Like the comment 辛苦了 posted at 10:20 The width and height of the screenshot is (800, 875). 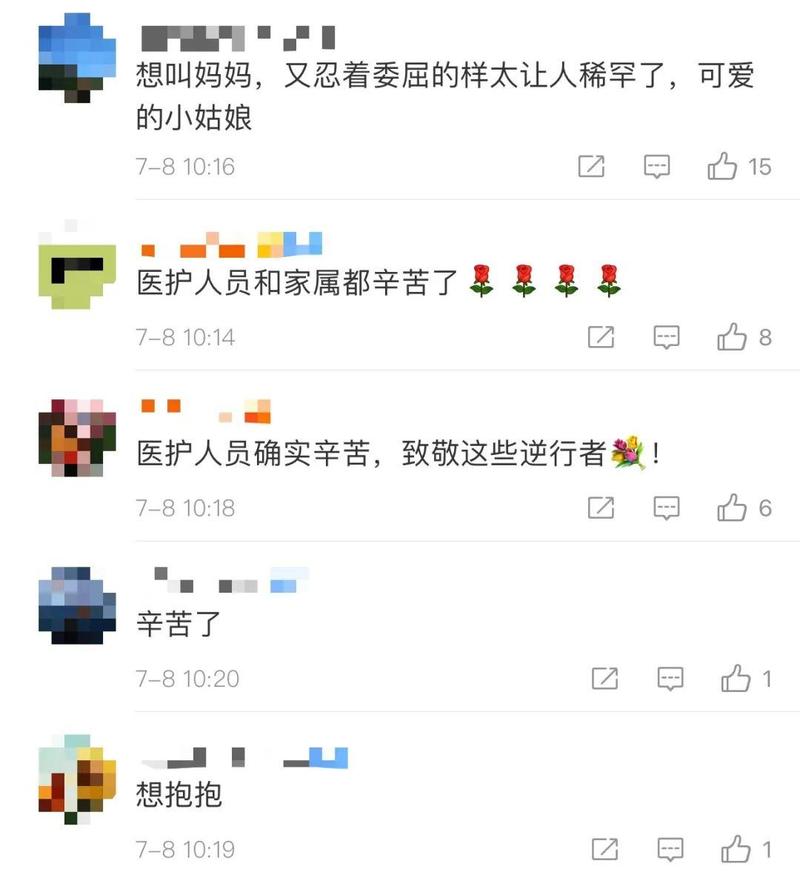coord(736,679)
